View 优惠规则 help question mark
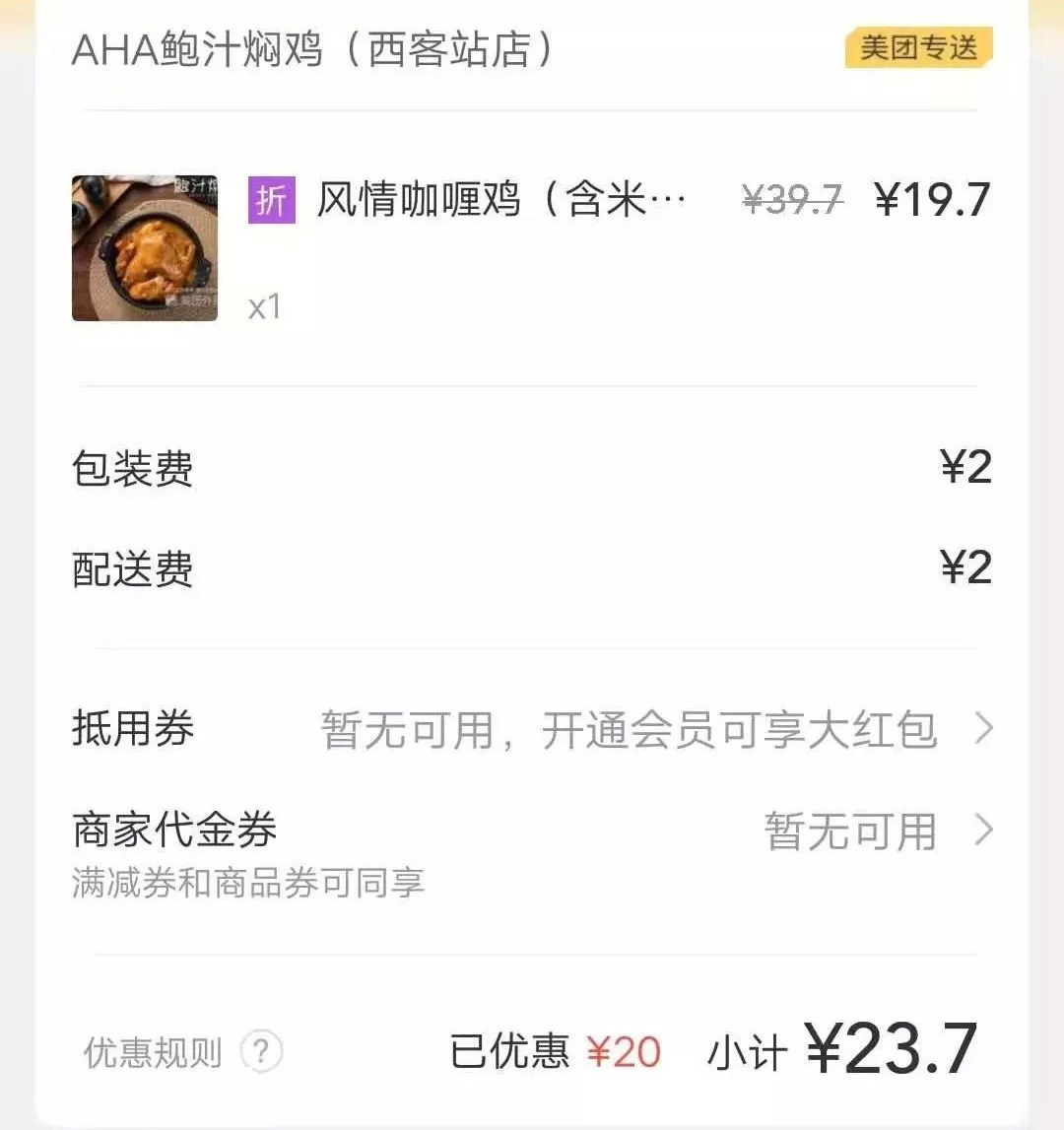 pos(261,1052)
